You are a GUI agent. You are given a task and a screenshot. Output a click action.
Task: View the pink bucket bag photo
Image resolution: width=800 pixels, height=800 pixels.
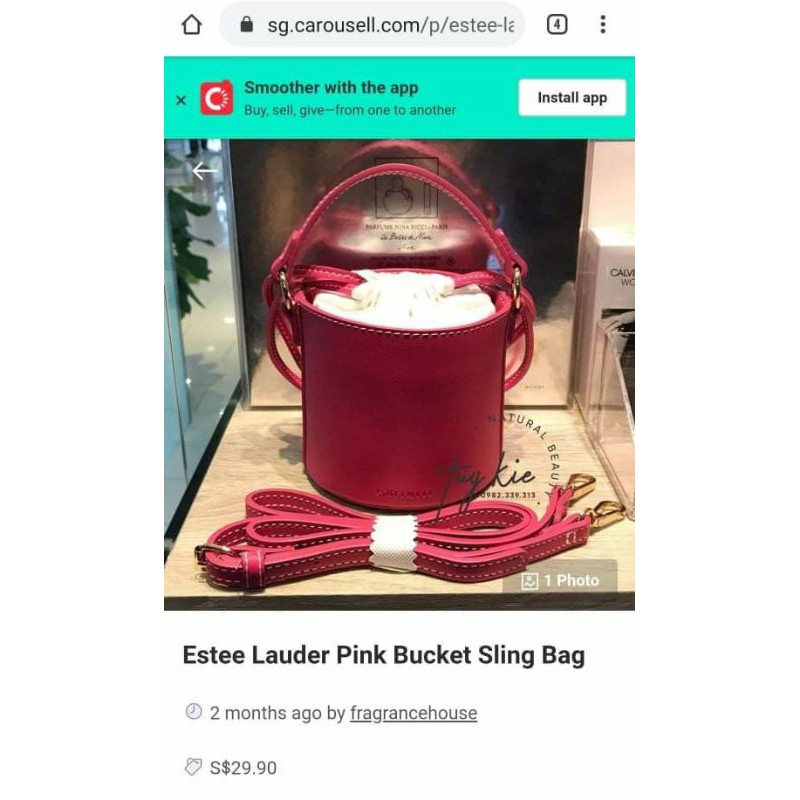pyautogui.click(x=399, y=374)
